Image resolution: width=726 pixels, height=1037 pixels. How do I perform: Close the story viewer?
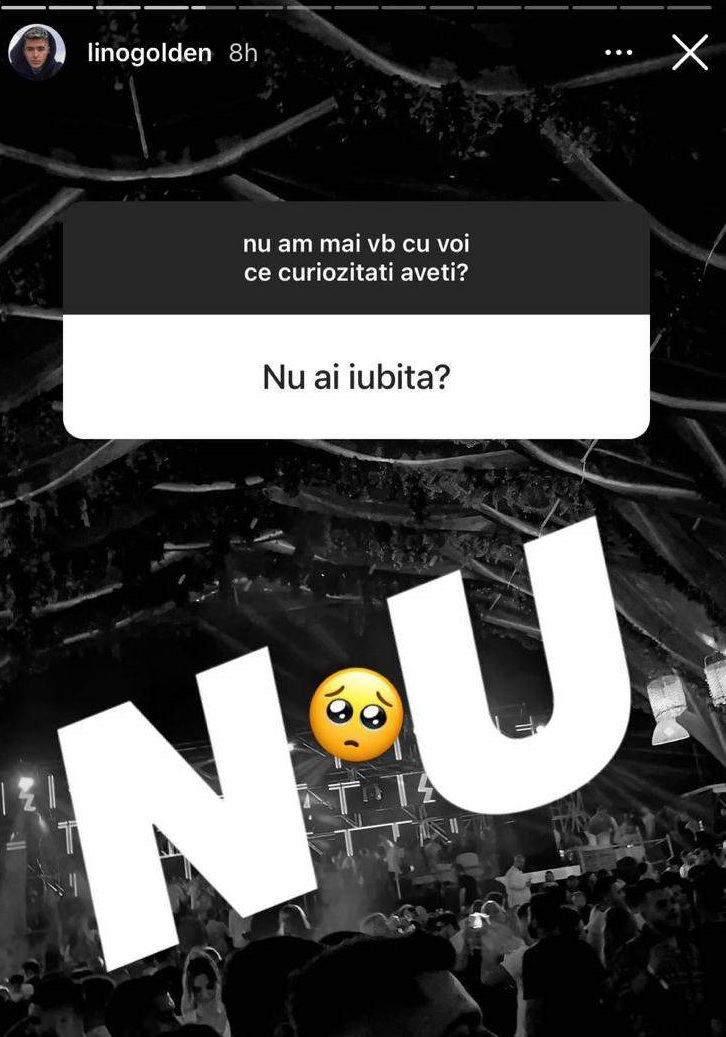coord(690,52)
